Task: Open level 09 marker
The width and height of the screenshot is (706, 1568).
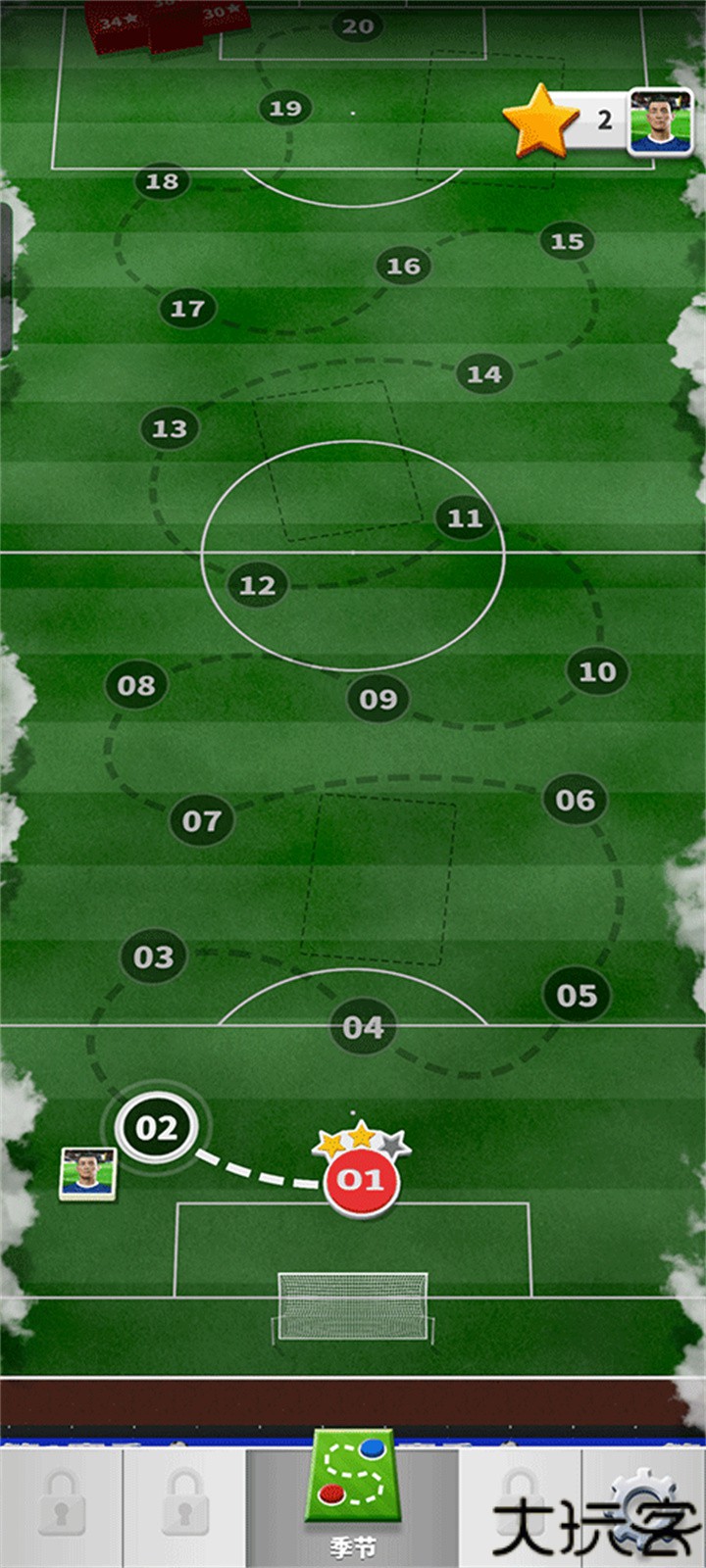Action: click(x=378, y=699)
